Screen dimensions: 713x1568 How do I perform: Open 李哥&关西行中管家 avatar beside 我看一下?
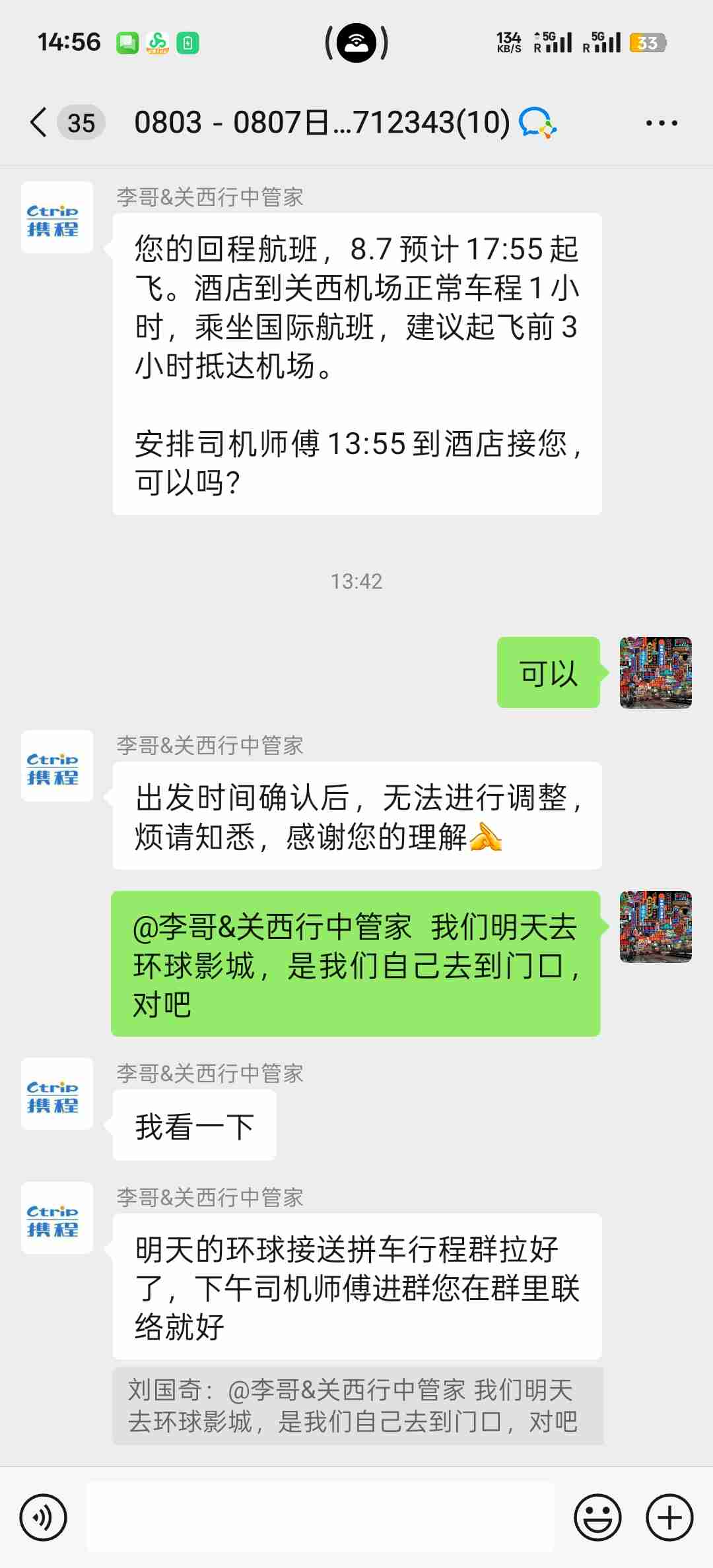[57, 1094]
